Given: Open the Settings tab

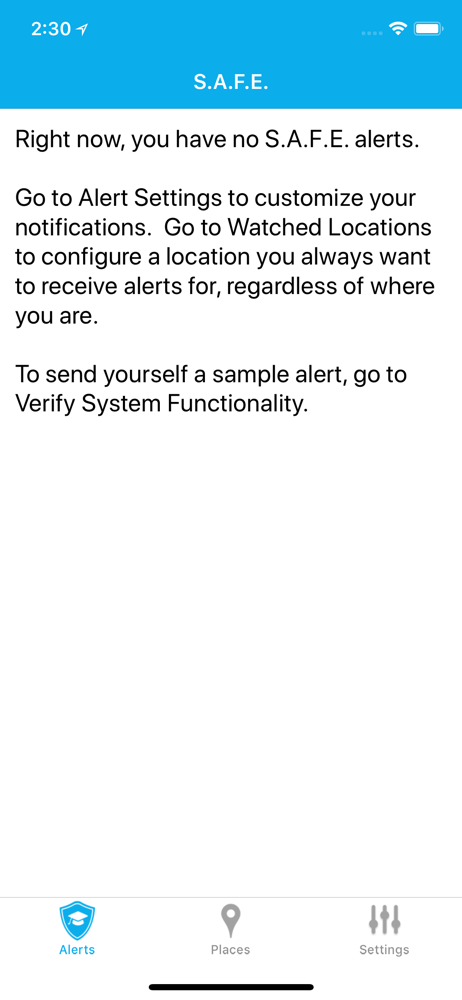Looking at the screenshot, I should [384, 928].
